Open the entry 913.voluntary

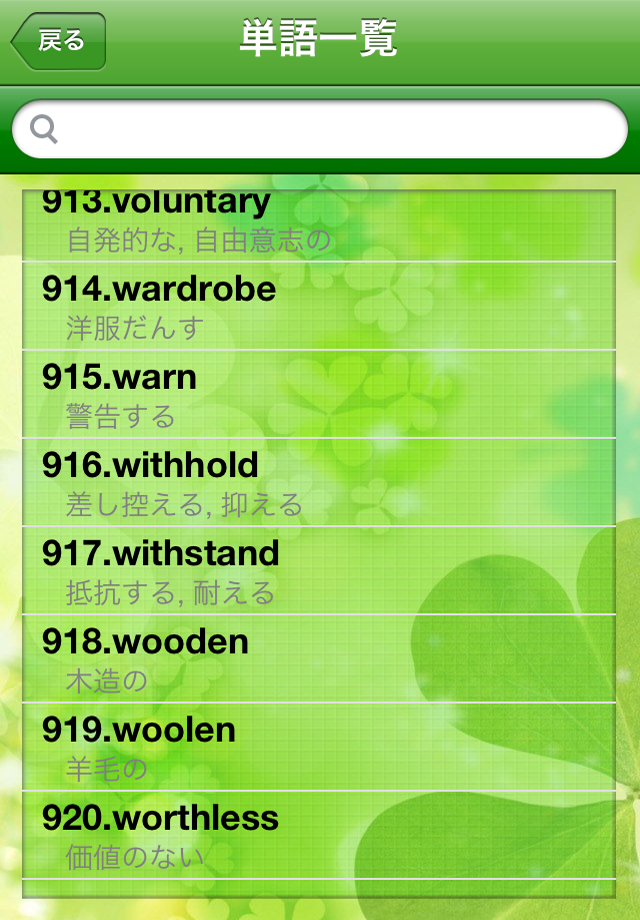pos(318,222)
